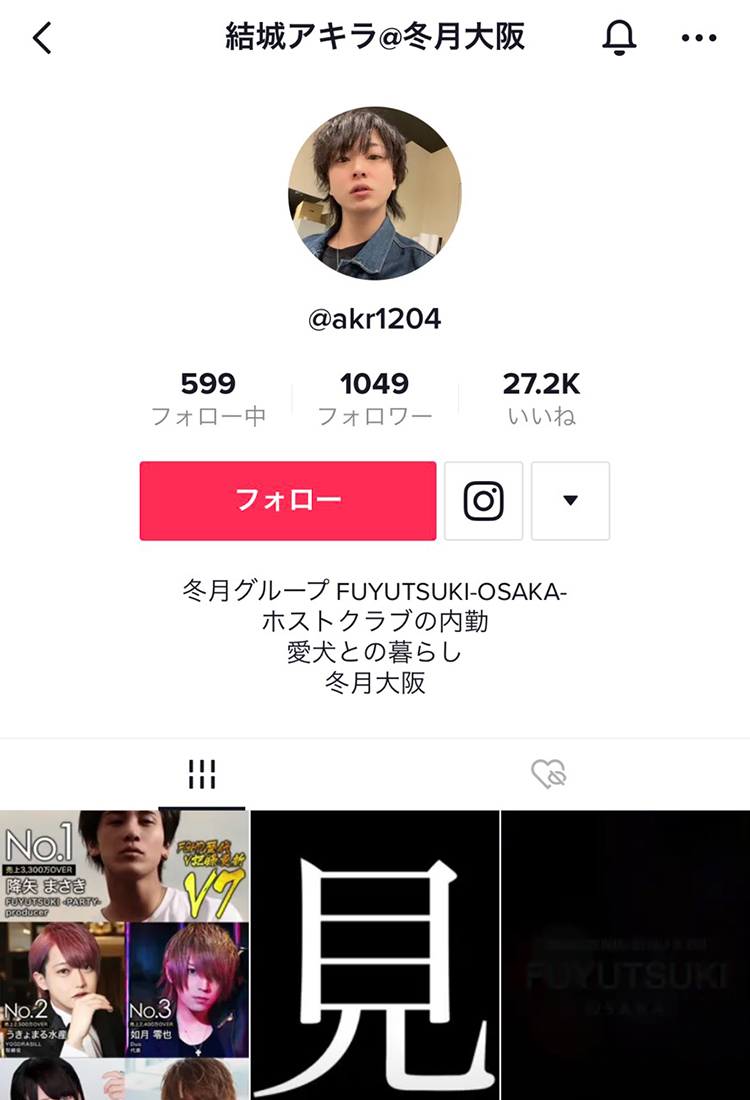
Task: Go back with the top-left arrow
Action: tap(42, 38)
